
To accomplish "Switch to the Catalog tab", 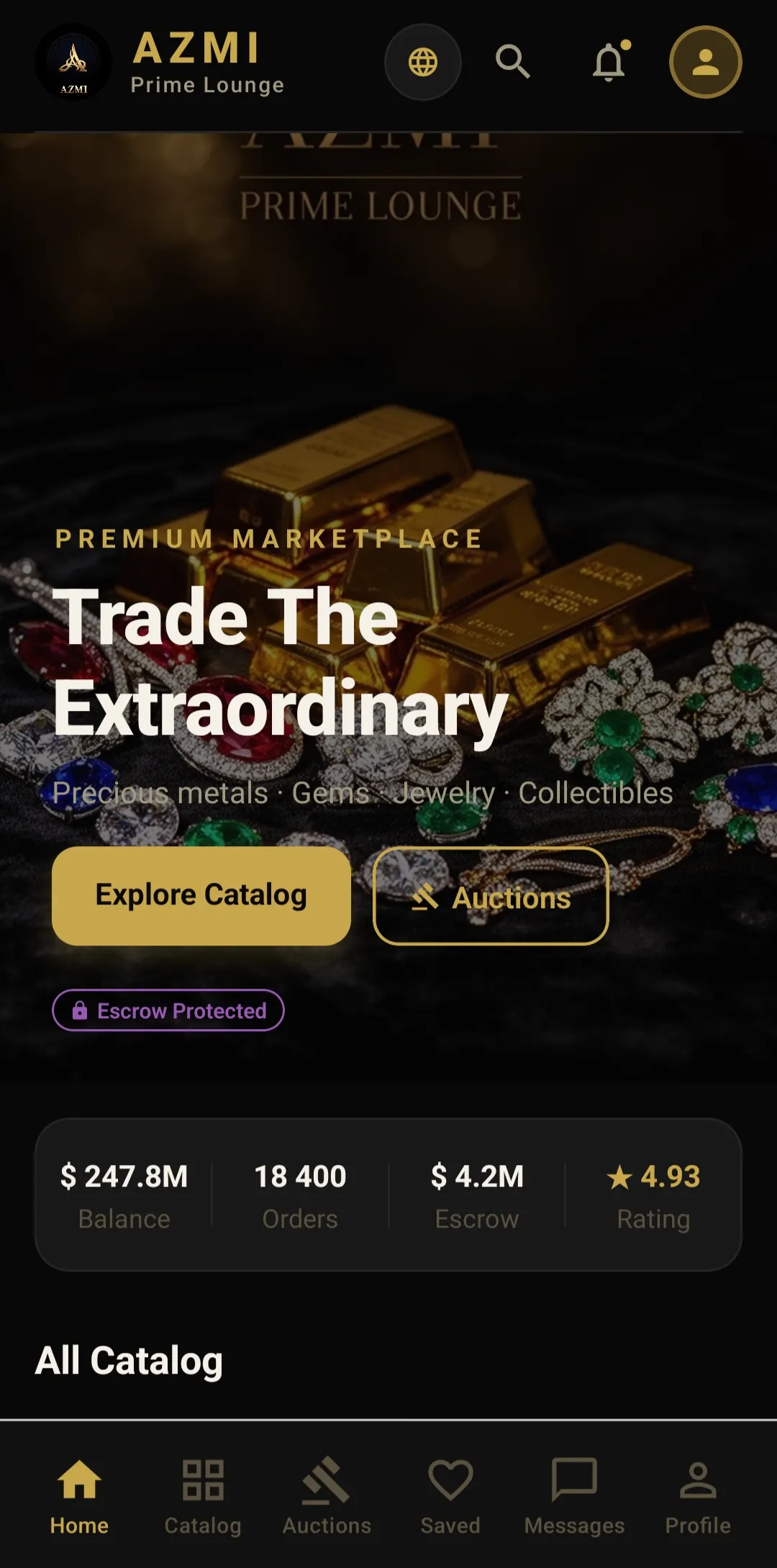I will [x=203, y=1496].
